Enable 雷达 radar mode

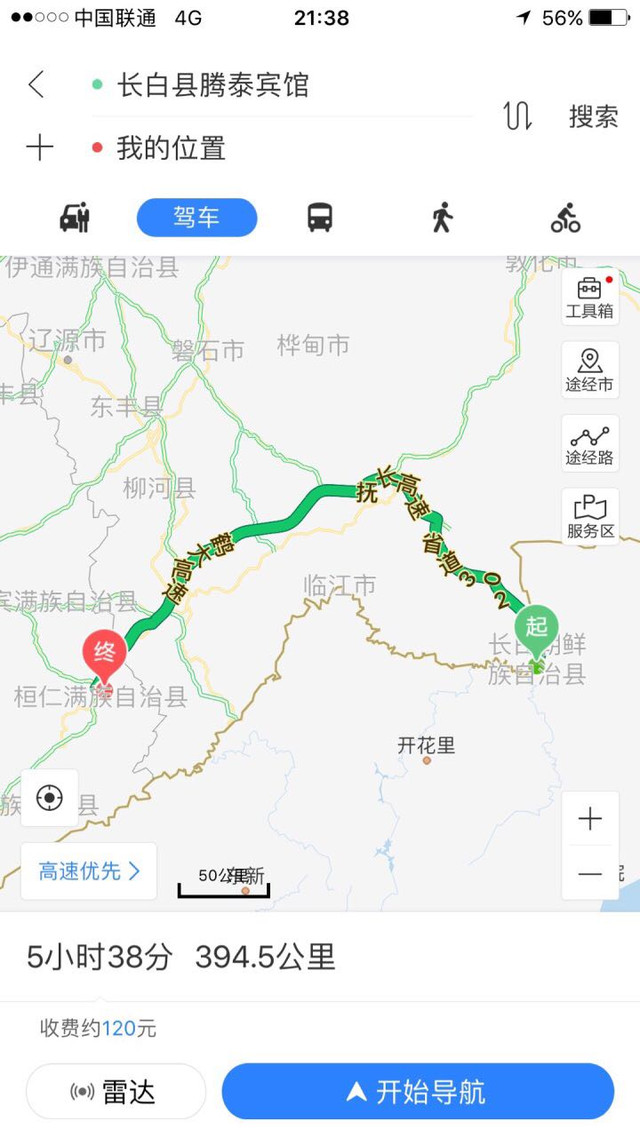115,1091
